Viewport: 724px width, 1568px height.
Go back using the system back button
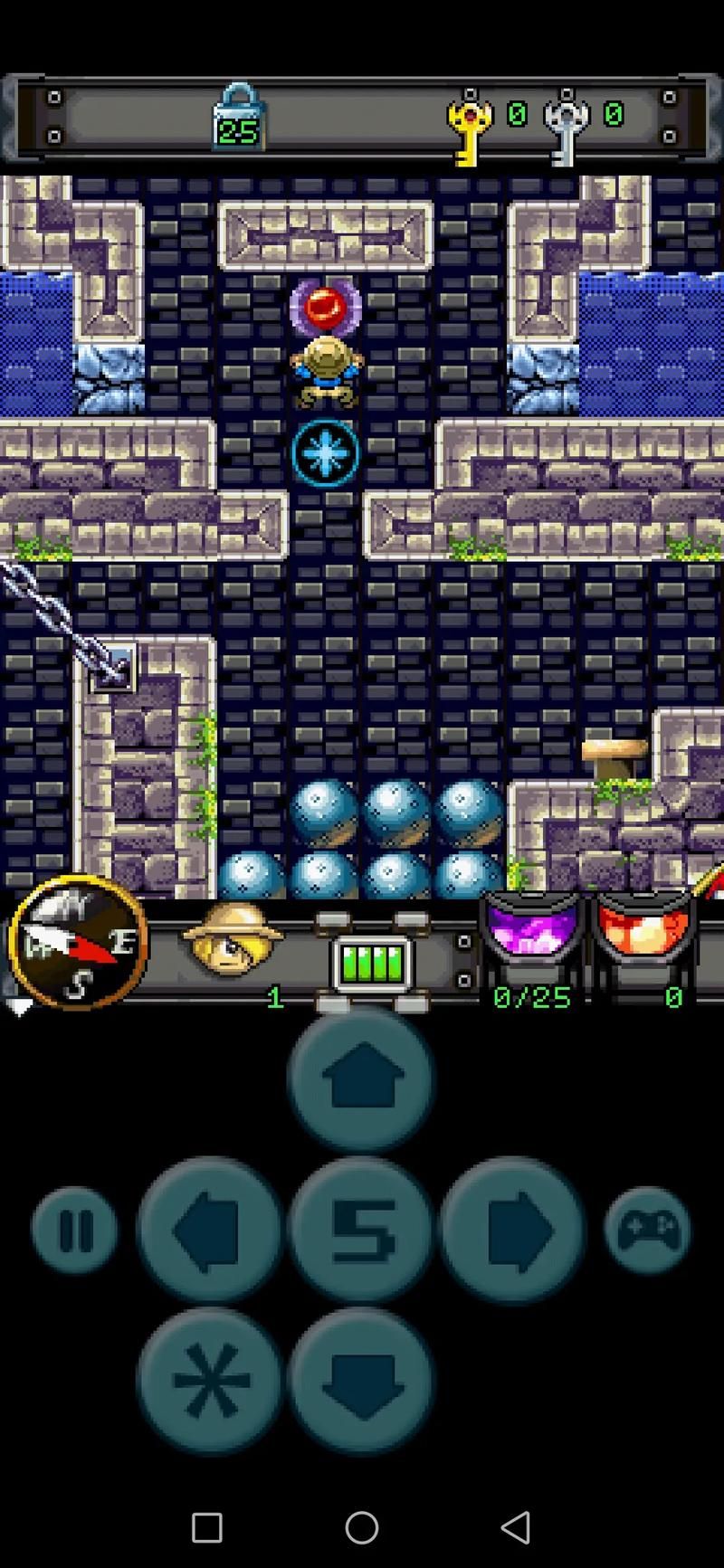(515, 1528)
